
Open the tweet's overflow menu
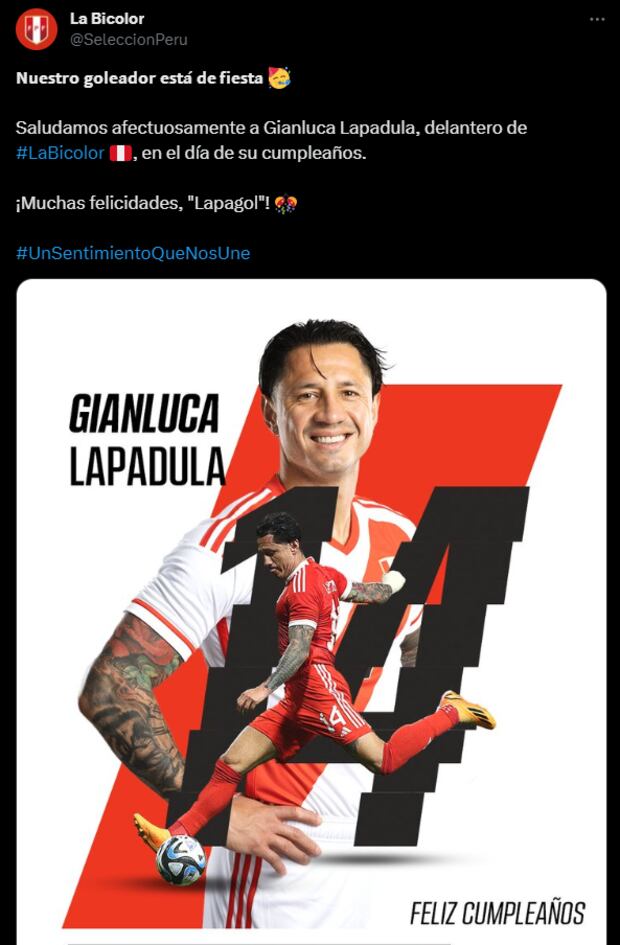pos(596,19)
